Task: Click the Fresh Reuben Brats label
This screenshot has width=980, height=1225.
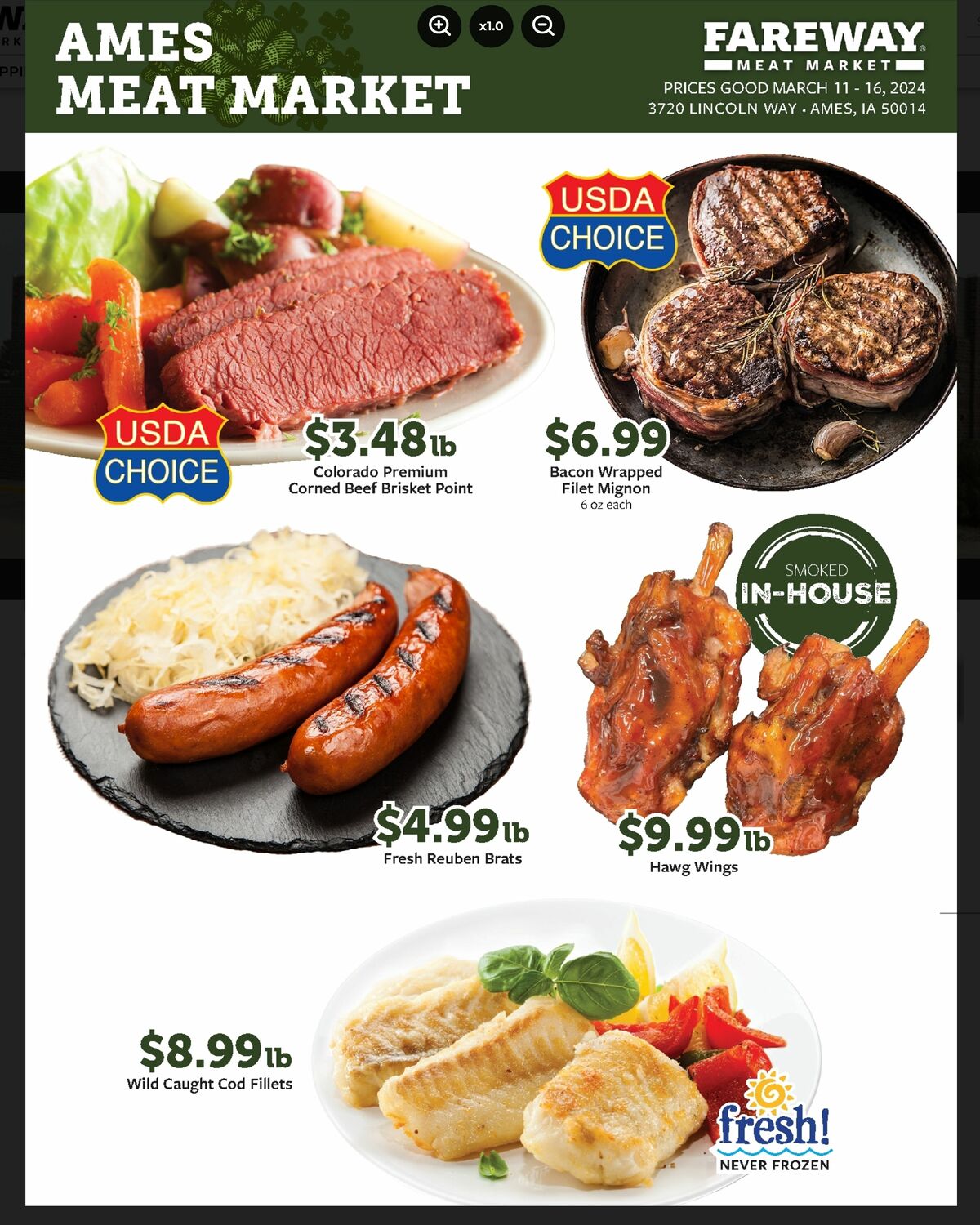Action: [453, 859]
